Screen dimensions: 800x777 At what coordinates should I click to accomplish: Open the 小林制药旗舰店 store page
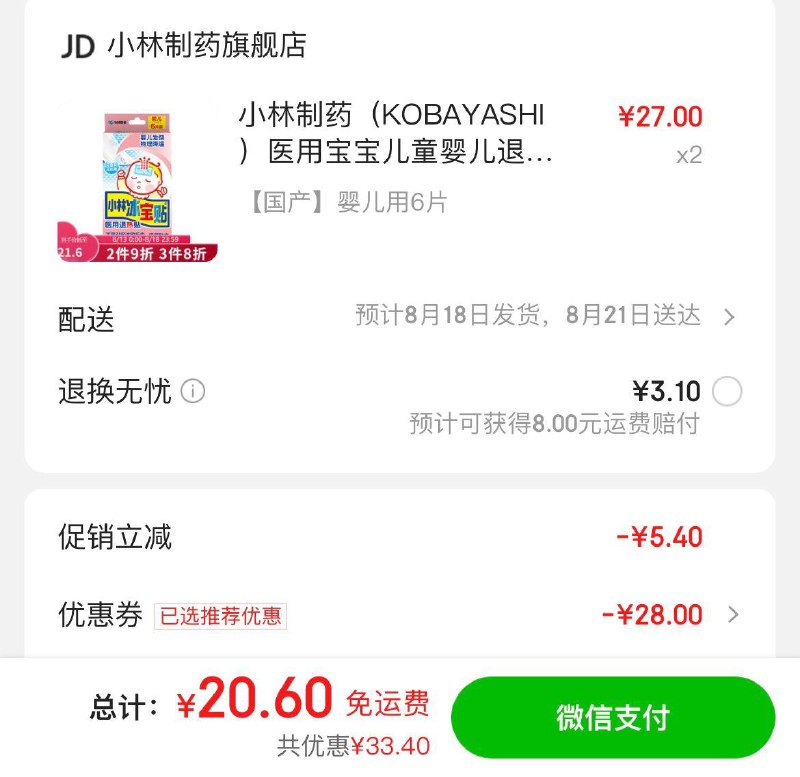click(x=205, y=45)
